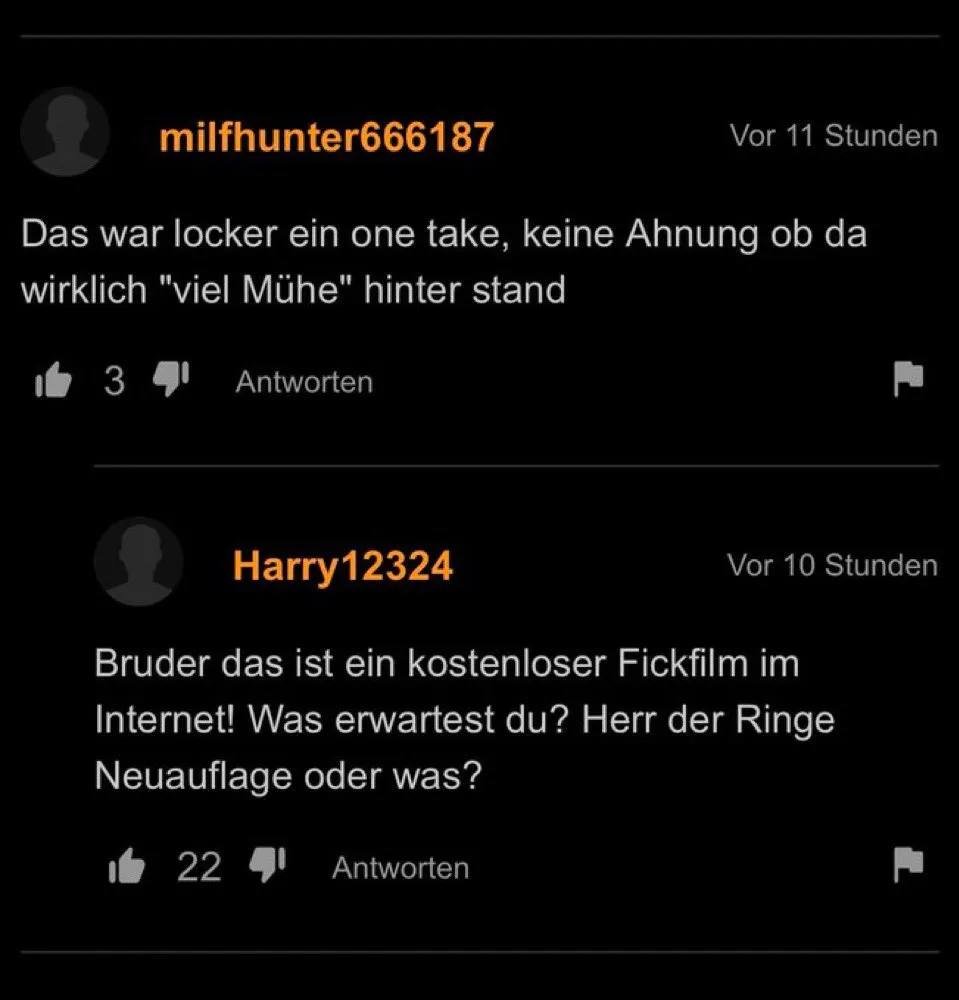Flag Harry12324's reply
Viewport: 959px width, 1000px height.
tap(907, 865)
